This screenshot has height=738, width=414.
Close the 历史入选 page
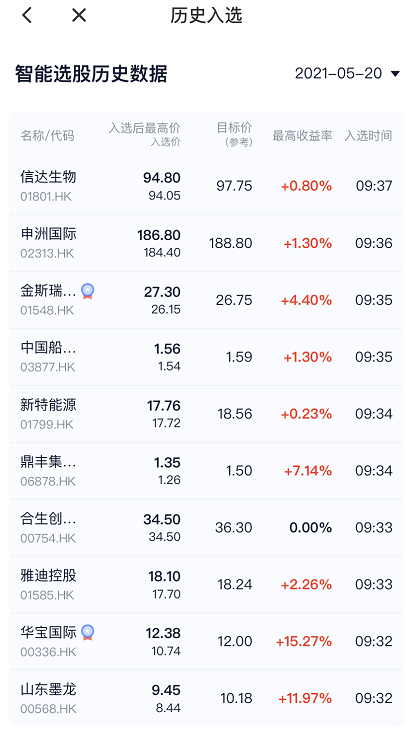(x=79, y=16)
